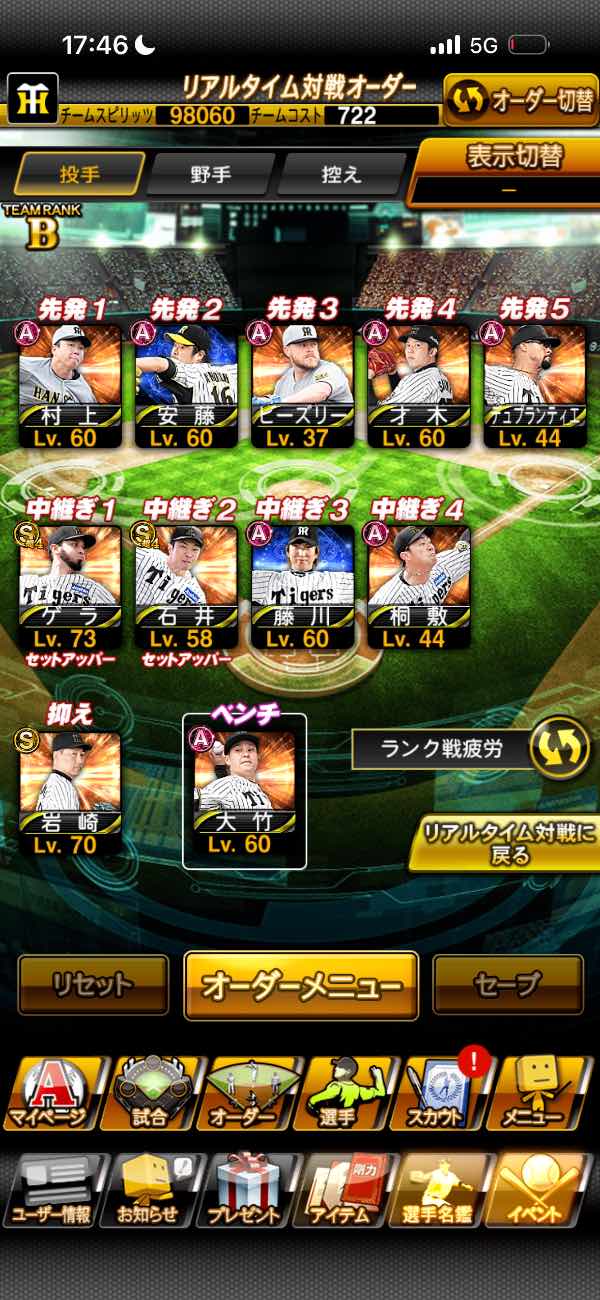
Task: Open プレゼント box
Action: tap(245, 1190)
